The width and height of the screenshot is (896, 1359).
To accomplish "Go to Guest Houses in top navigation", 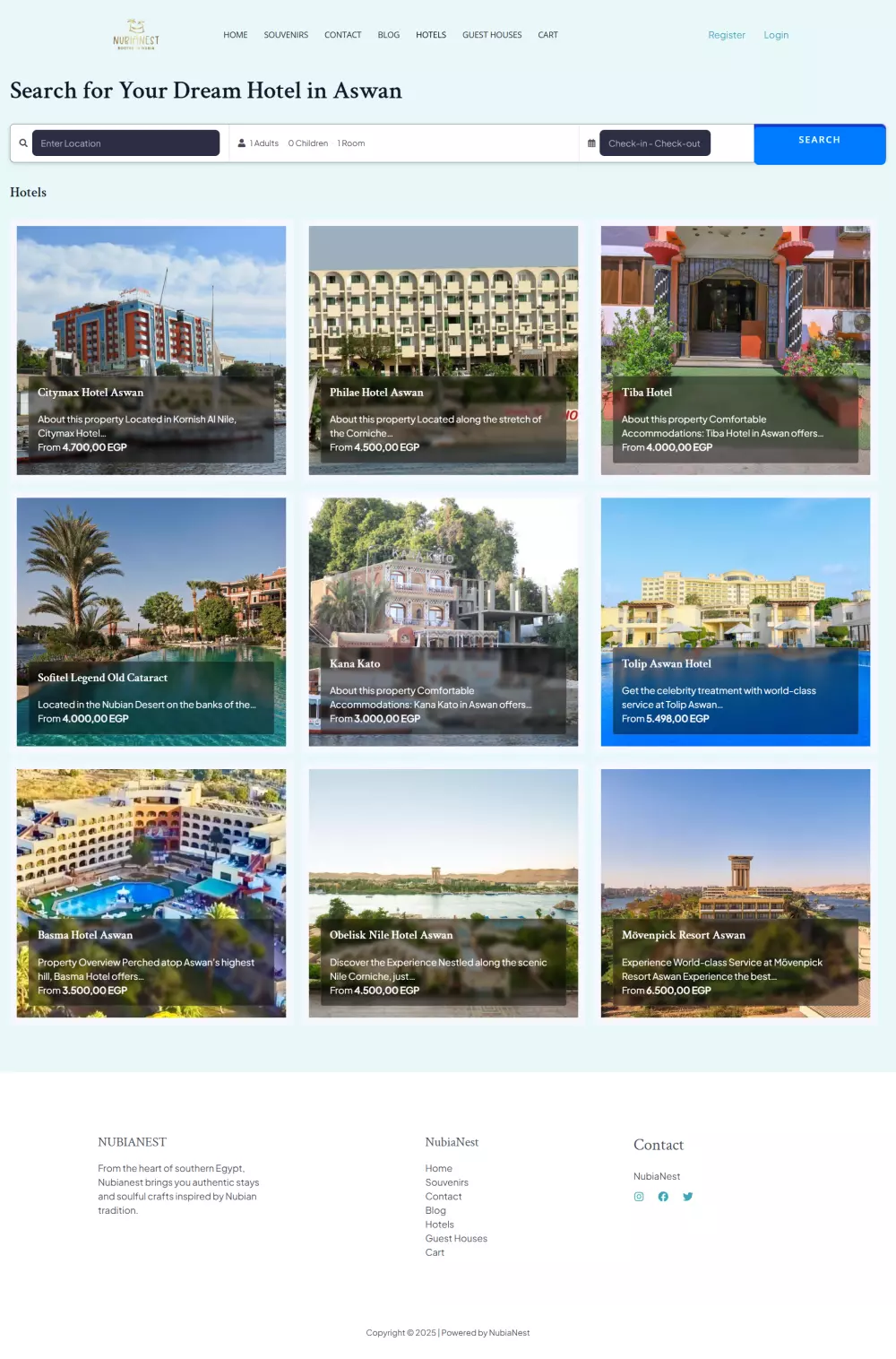I will pyautogui.click(x=492, y=35).
